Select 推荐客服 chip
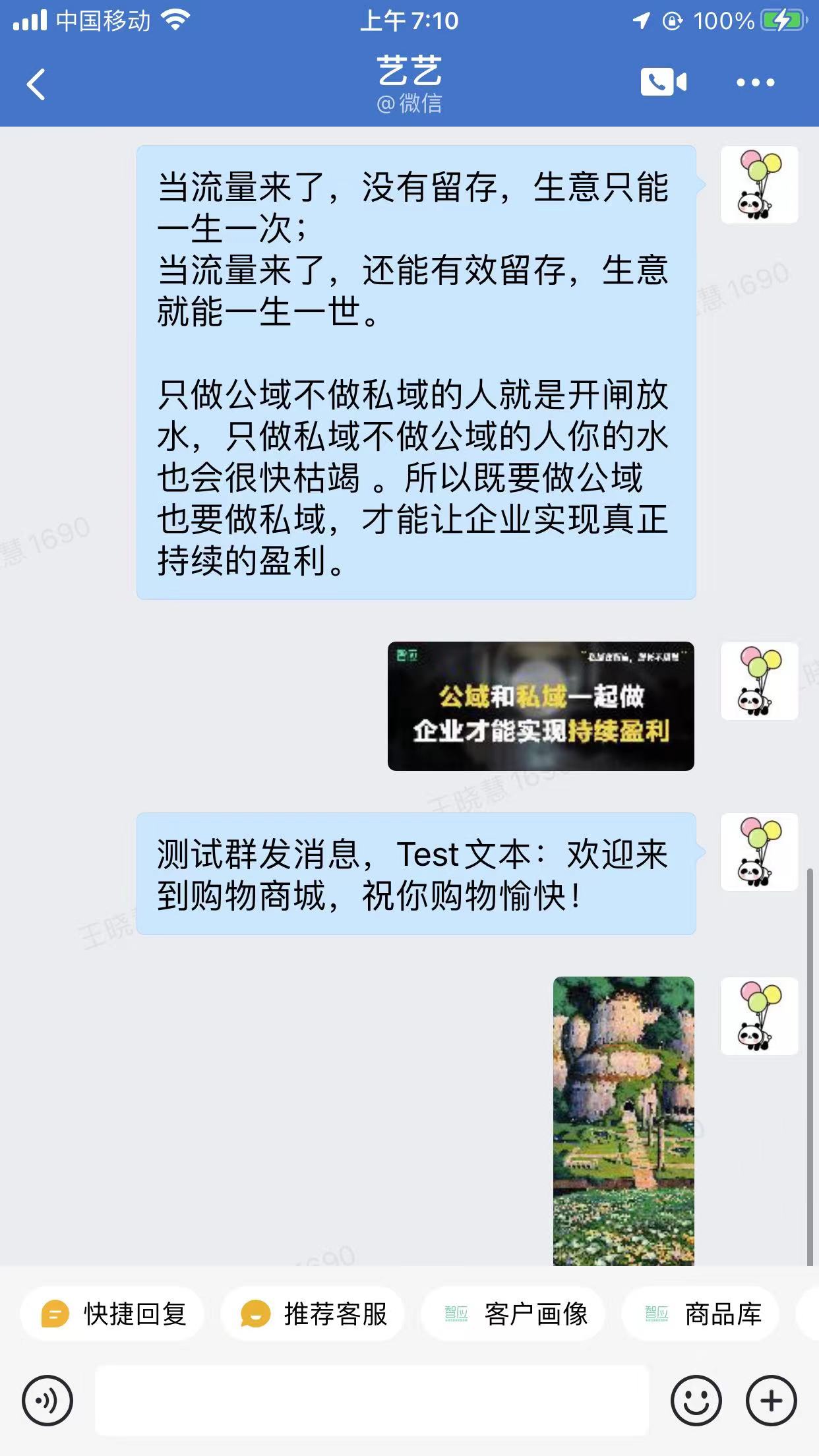Screen dimensions: 819x1456 pos(313,1314)
